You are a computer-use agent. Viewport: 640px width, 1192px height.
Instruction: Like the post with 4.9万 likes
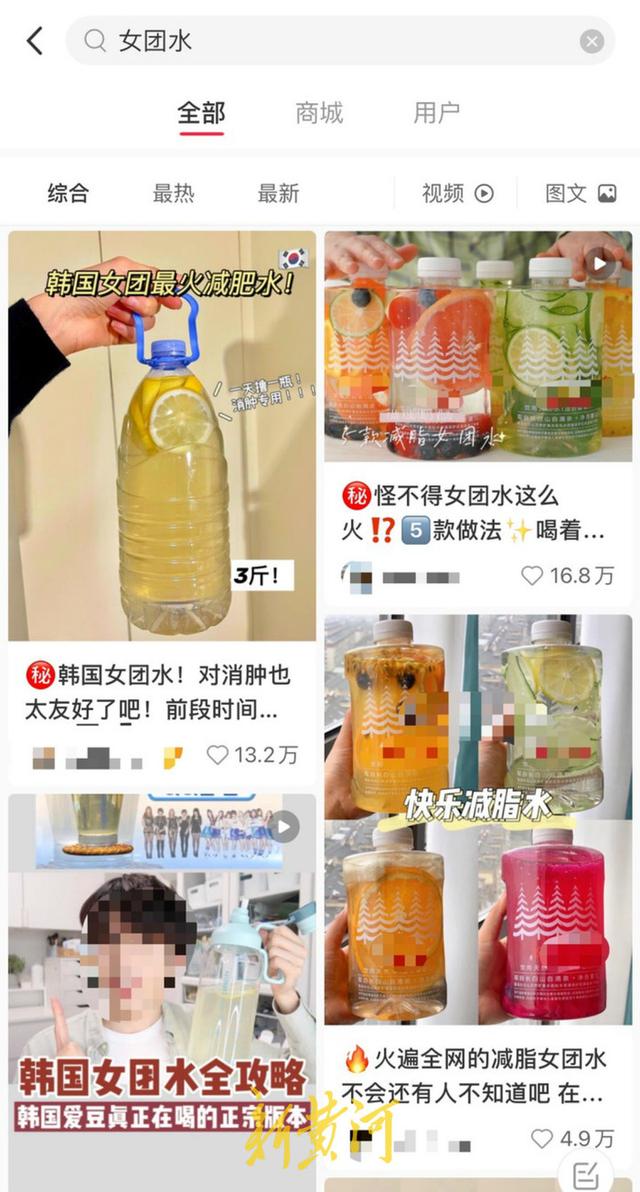[x=541, y=1138]
